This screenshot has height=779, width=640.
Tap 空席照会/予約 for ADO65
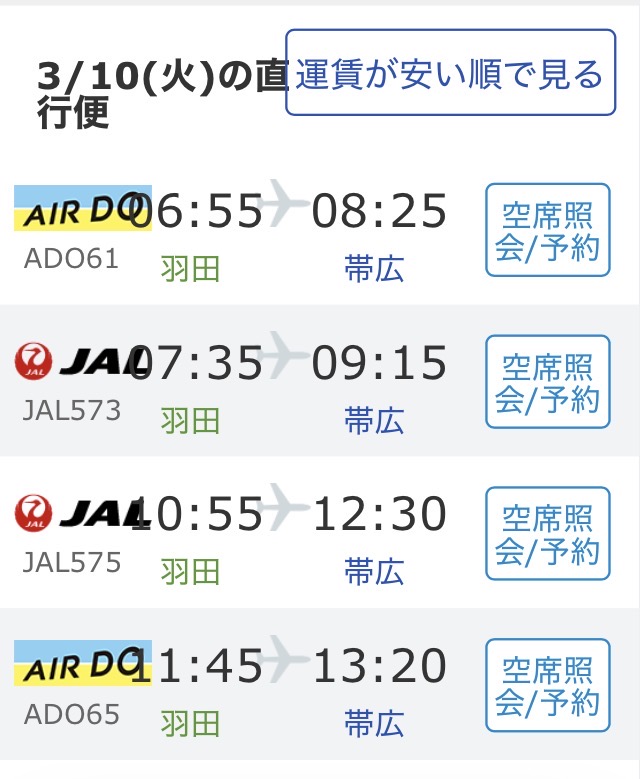pyautogui.click(x=547, y=685)
